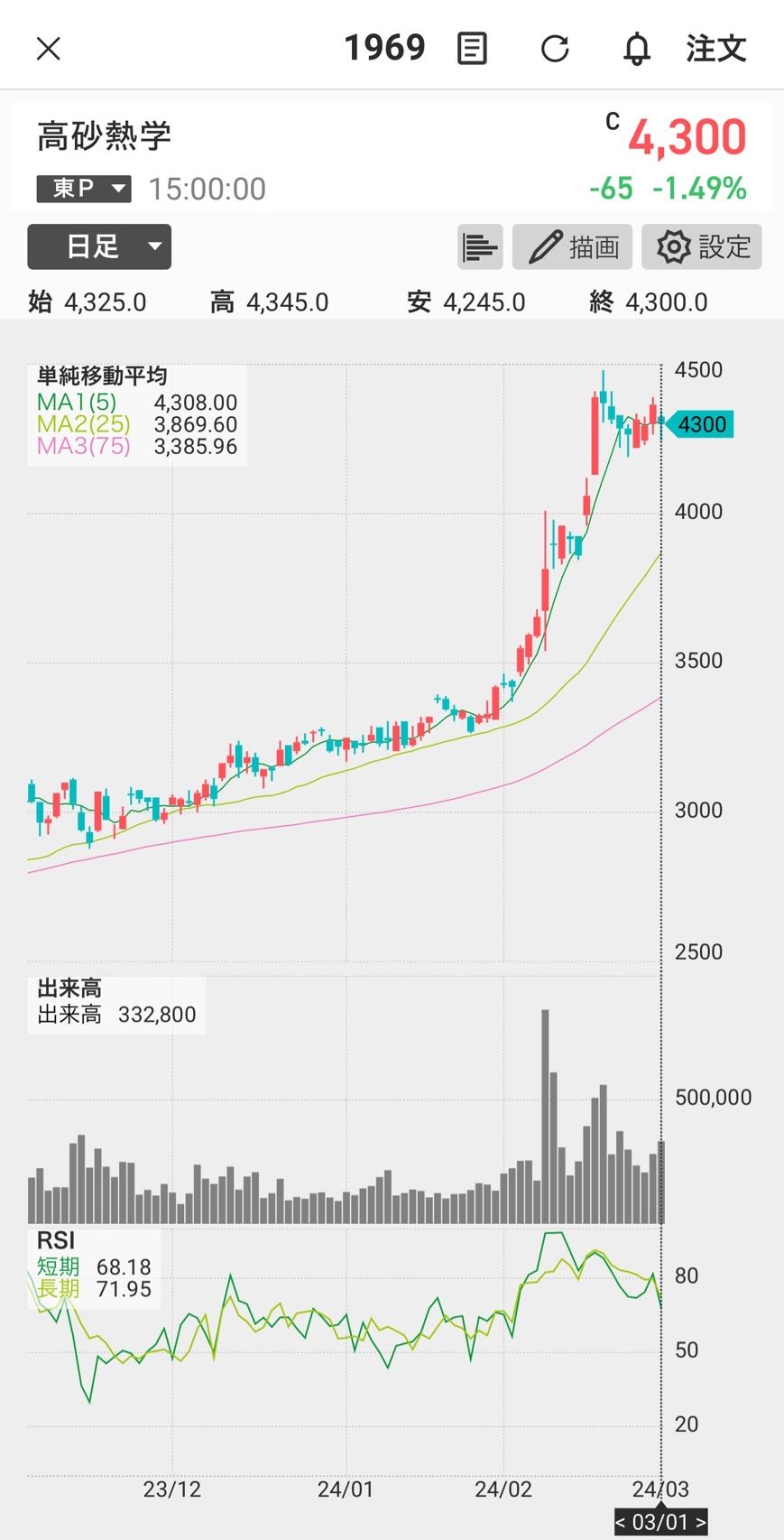Refresh the stock quote
Screen dimensions: 784x1540
coord(555,49)
